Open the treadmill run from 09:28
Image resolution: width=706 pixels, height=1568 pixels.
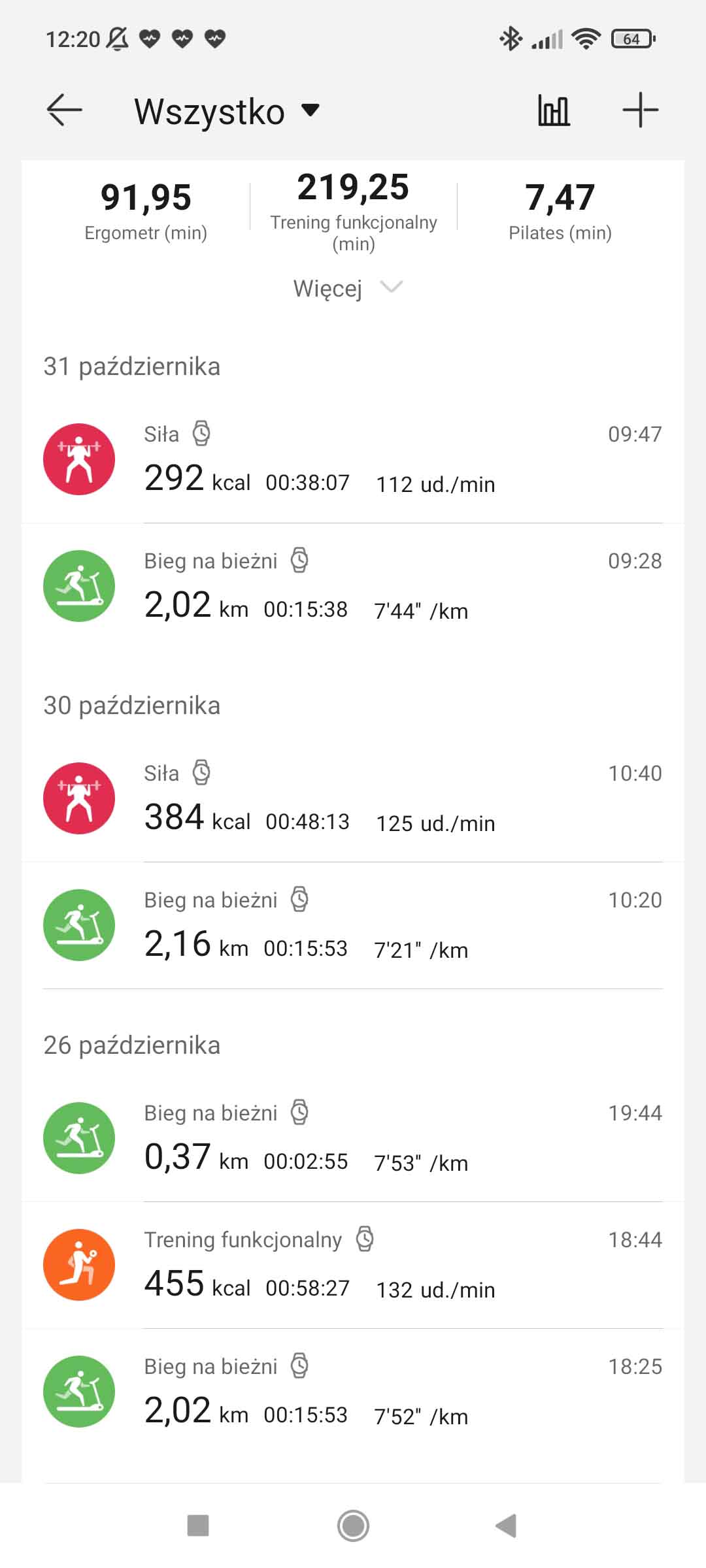point(353,587)
